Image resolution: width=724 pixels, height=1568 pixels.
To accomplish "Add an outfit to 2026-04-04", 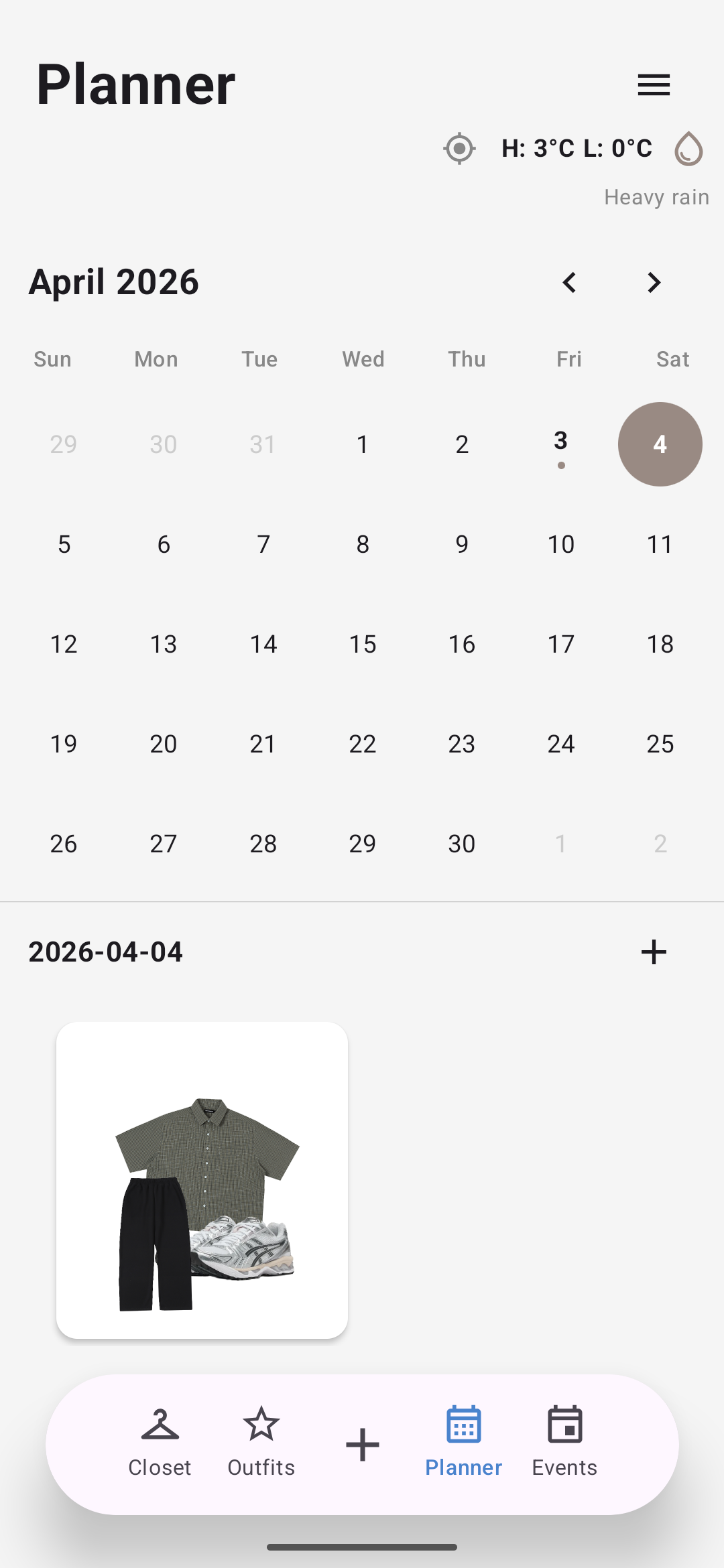I will 654,952.
